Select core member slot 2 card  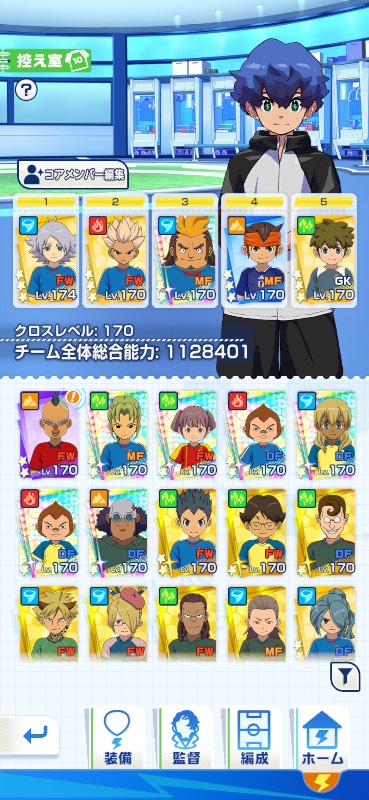click(x=115, y=251)
